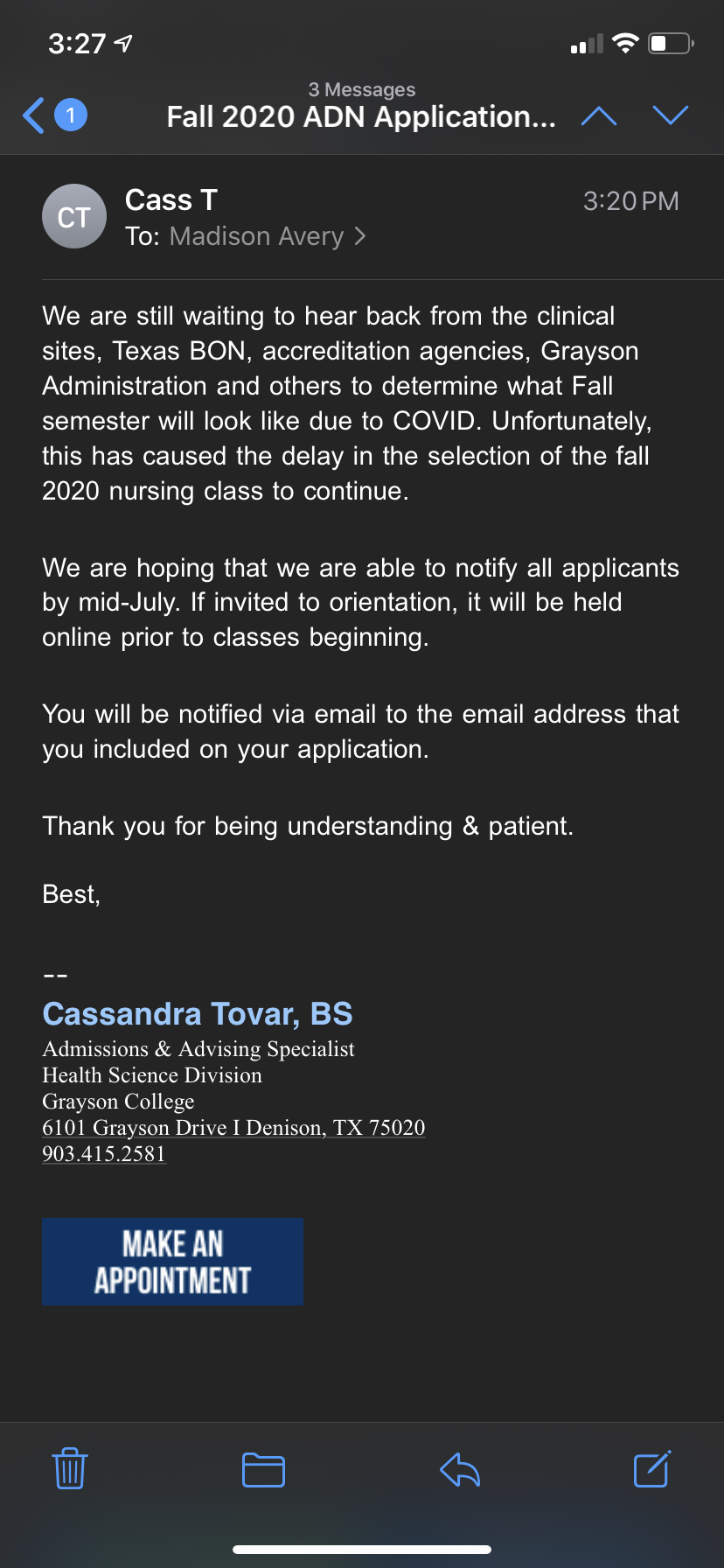Reply to Cass T's email

(460, 1470)
